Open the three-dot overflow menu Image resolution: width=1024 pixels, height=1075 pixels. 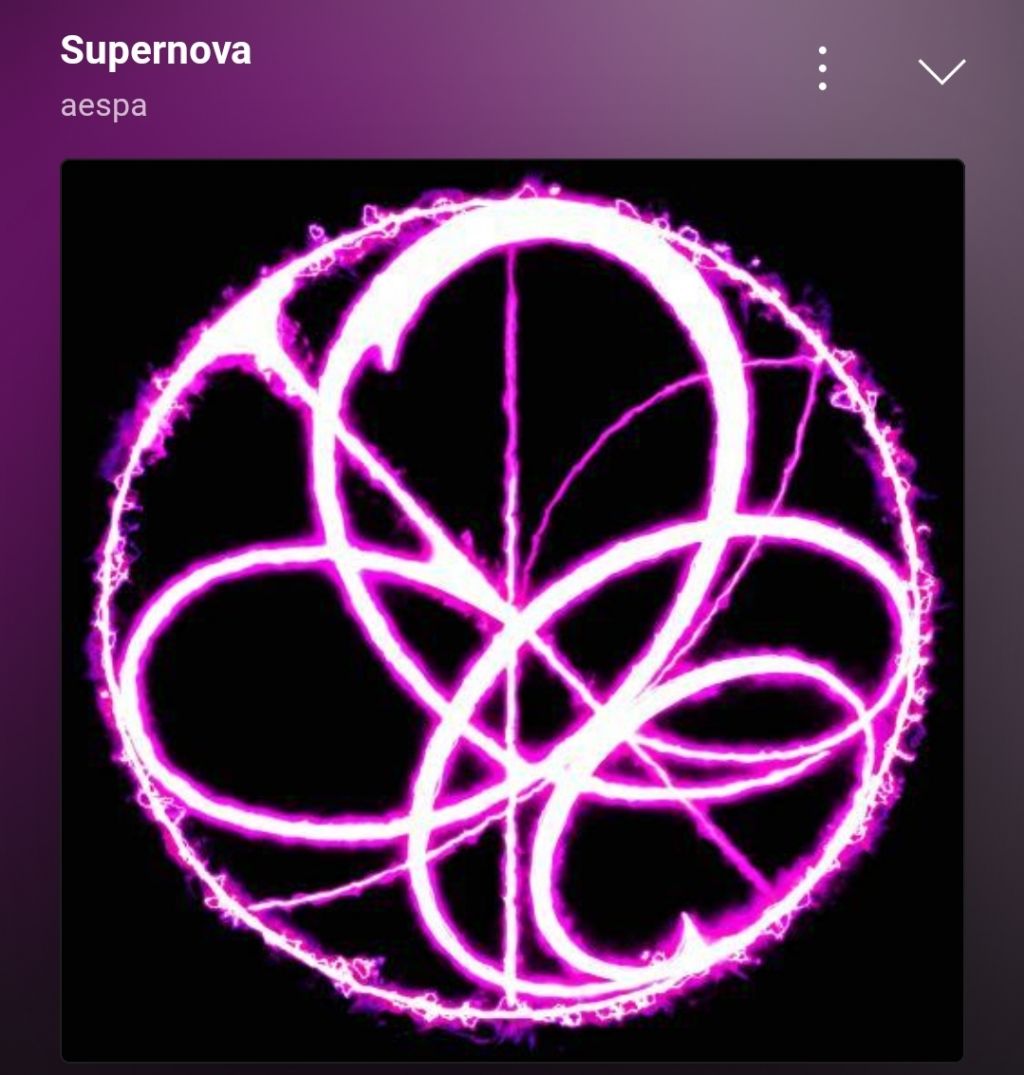[x=822, y=69]
